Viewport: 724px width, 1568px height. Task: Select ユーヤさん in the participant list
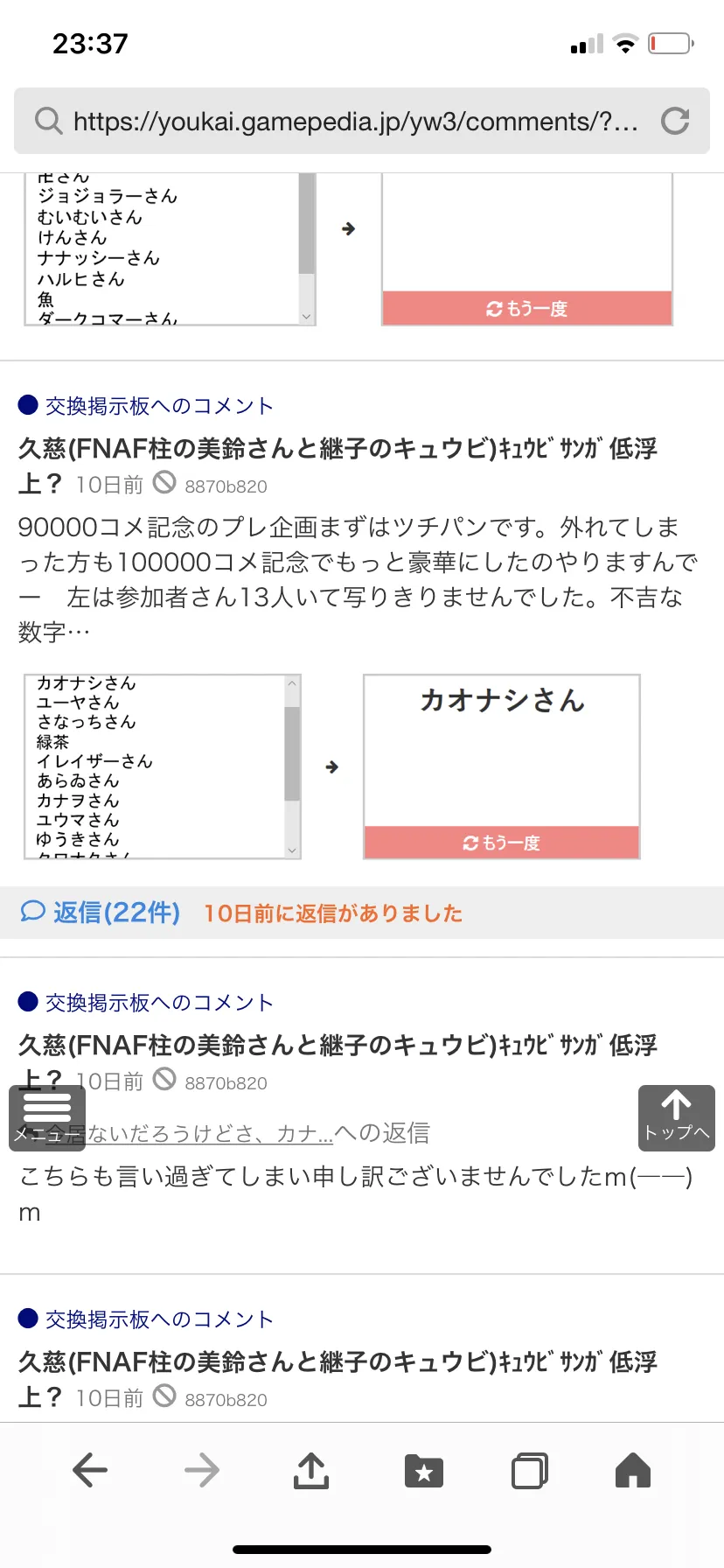(78, 703)
